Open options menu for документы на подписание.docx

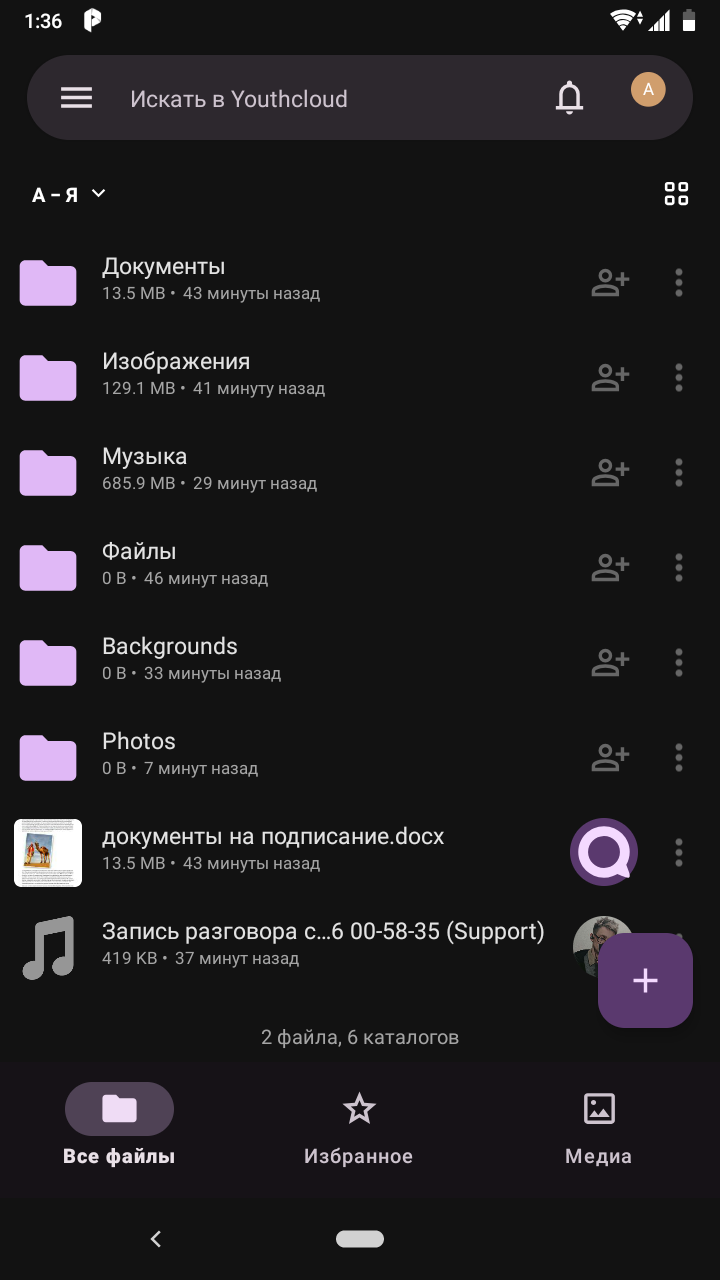[678, 852]
